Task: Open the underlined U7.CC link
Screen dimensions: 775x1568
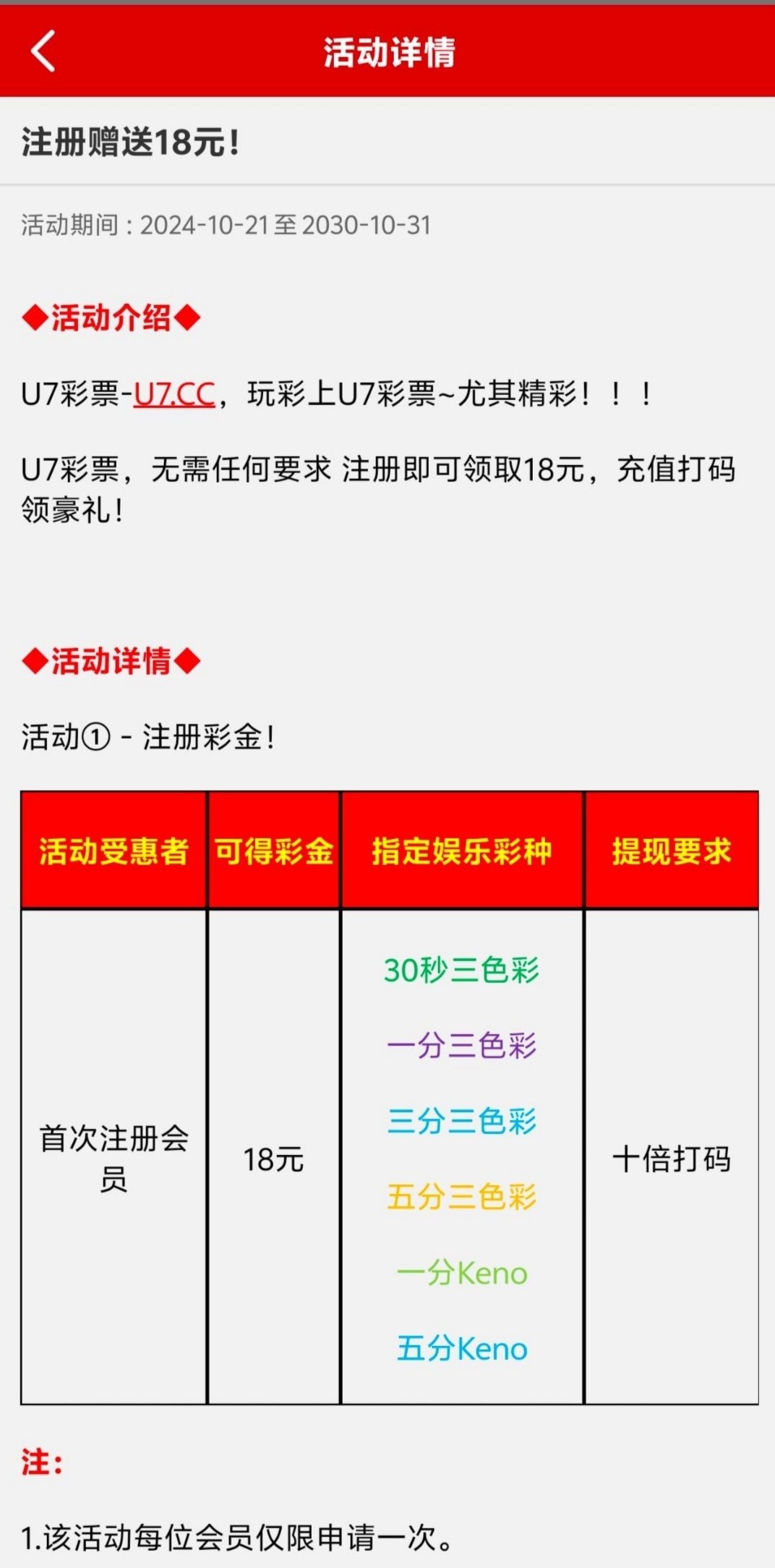Action: [x=174, y=395]
